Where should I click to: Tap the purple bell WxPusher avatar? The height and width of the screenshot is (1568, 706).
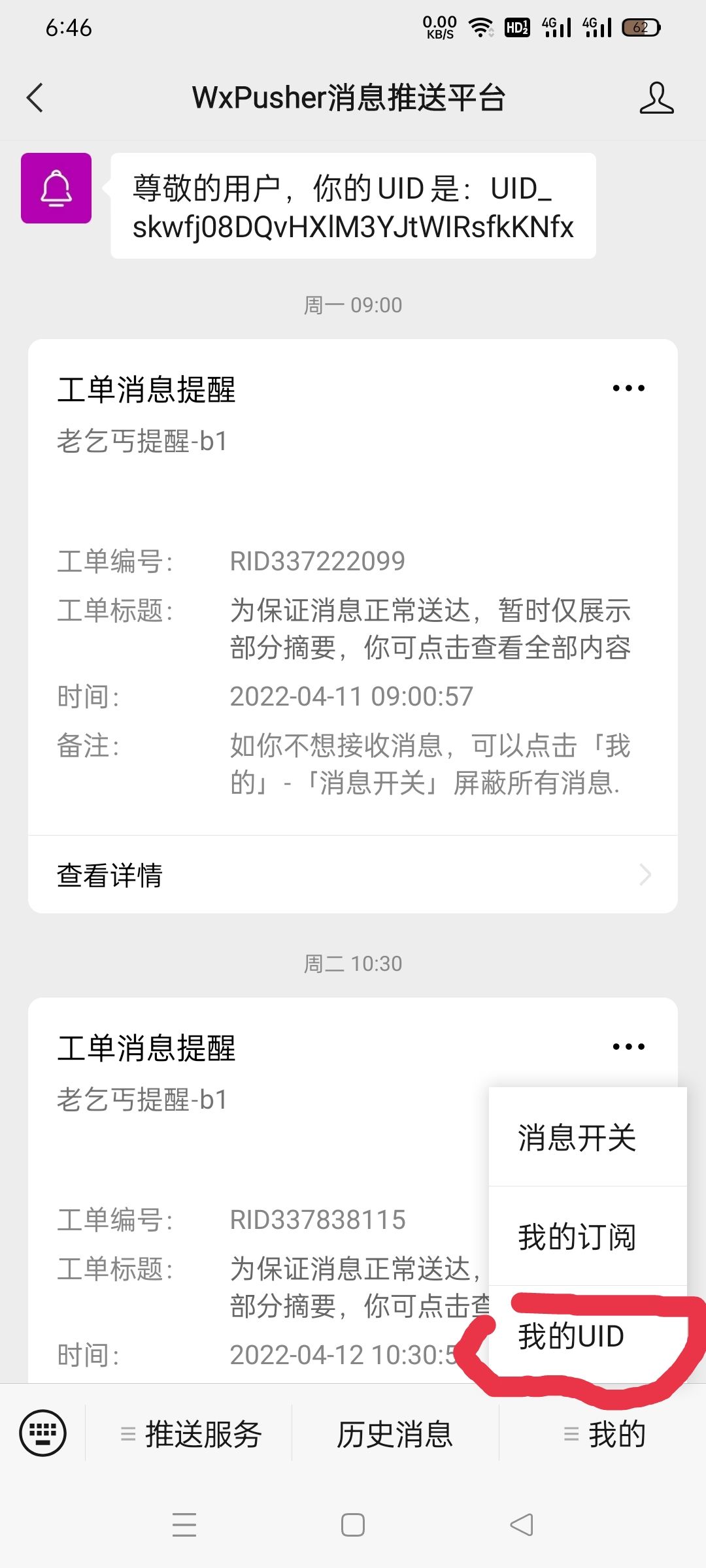click(x=56, y=189)
